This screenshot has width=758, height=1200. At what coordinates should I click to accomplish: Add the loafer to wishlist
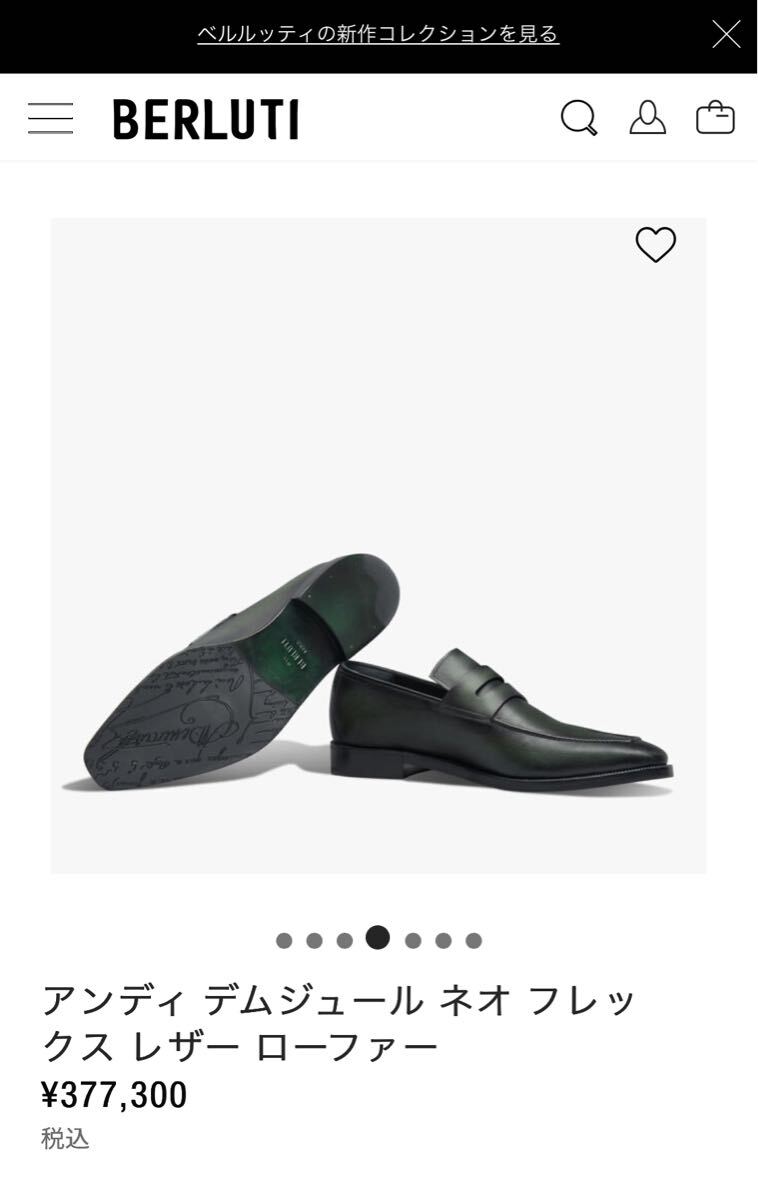pyautogui.click(x=656, y=245)
